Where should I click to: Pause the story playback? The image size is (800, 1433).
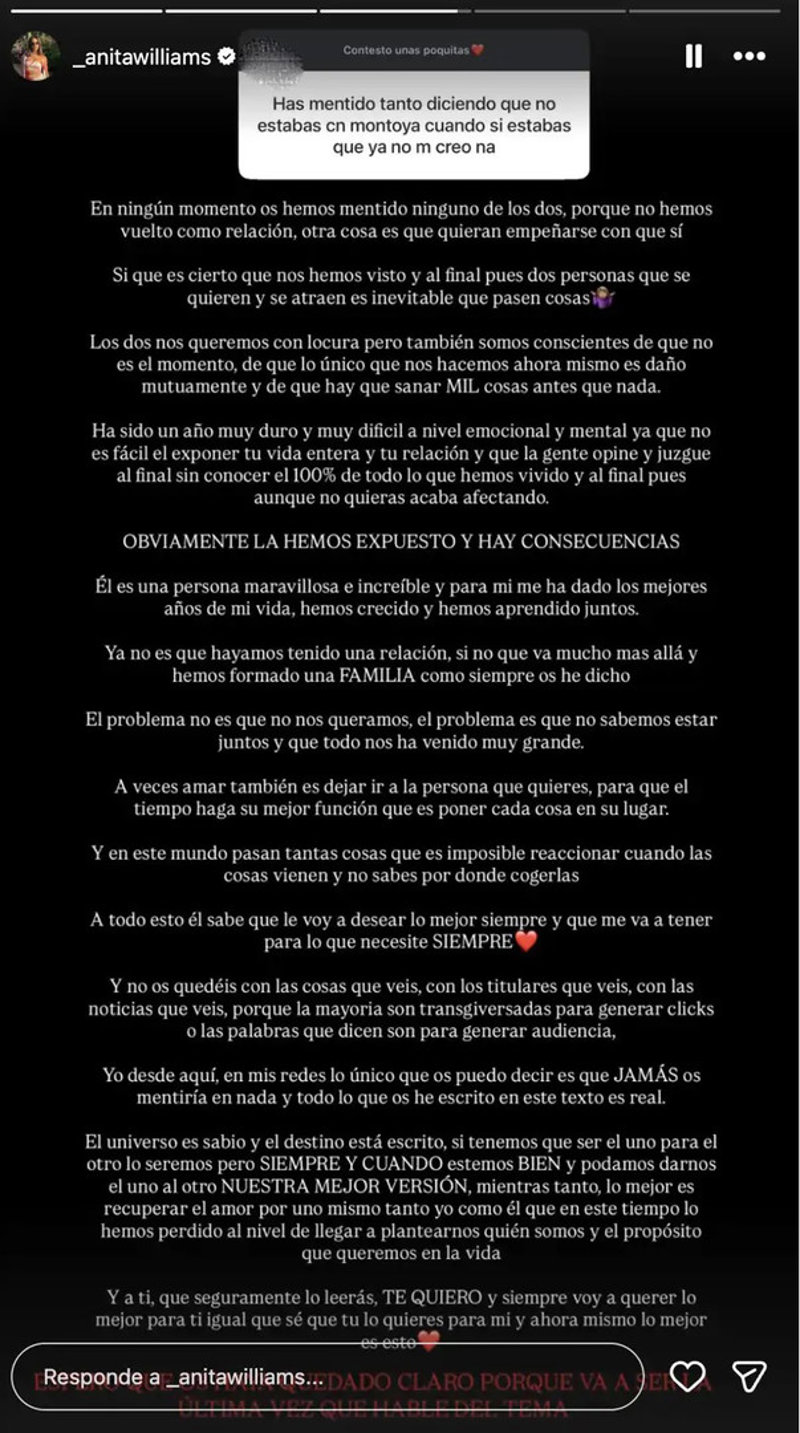tap(693, 57)
